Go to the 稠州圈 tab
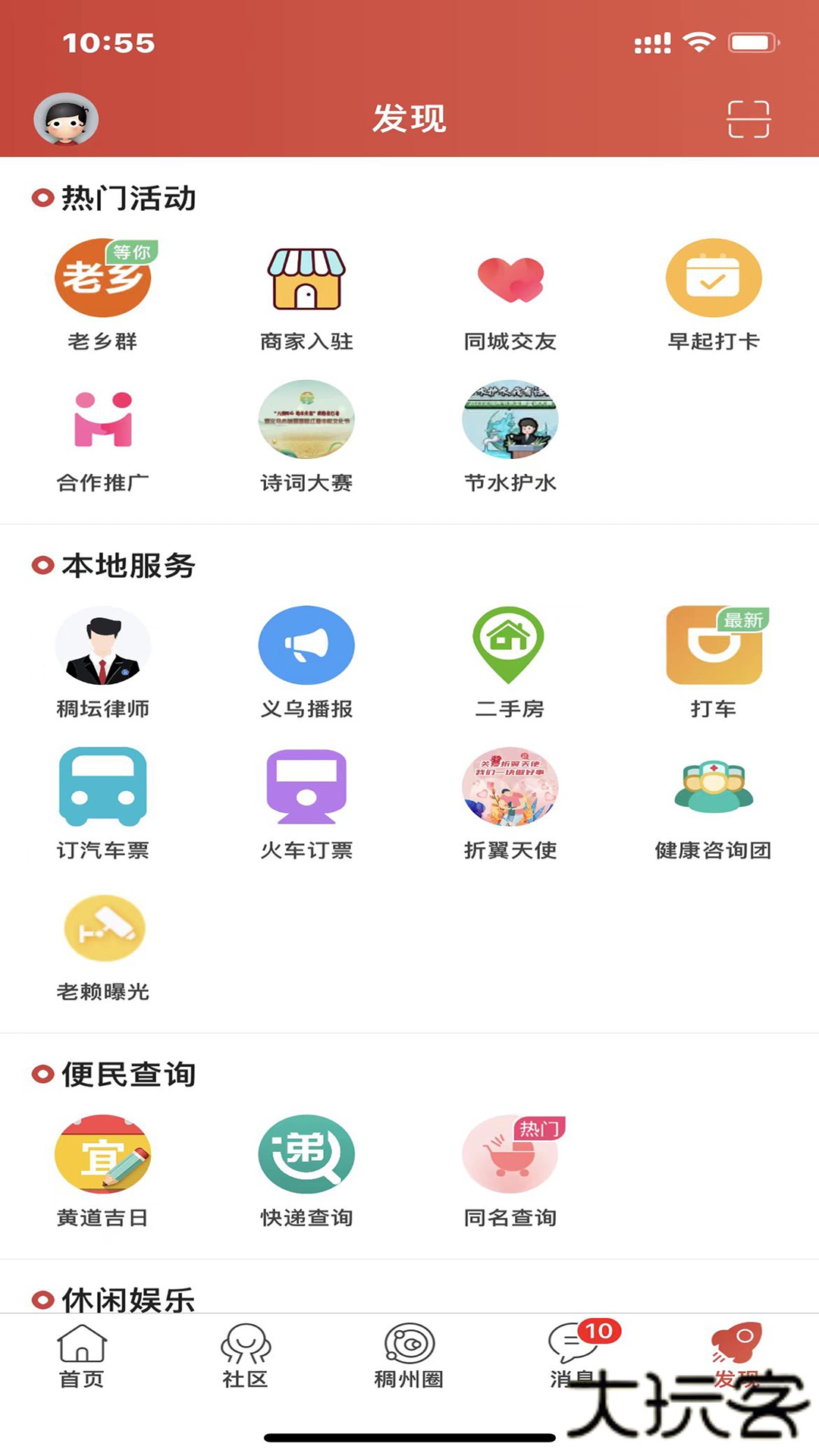 409,1357
